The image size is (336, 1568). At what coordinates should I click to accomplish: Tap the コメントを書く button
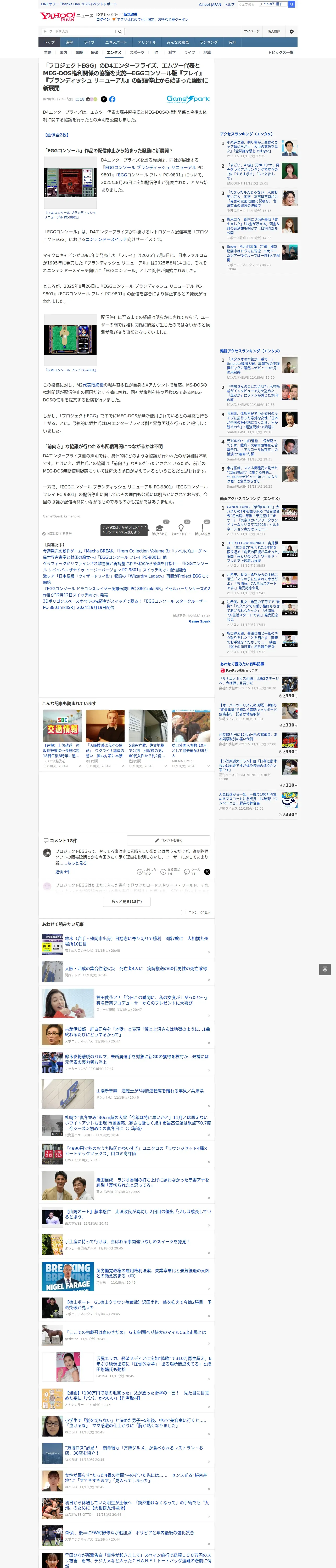(x=168, y=840)
